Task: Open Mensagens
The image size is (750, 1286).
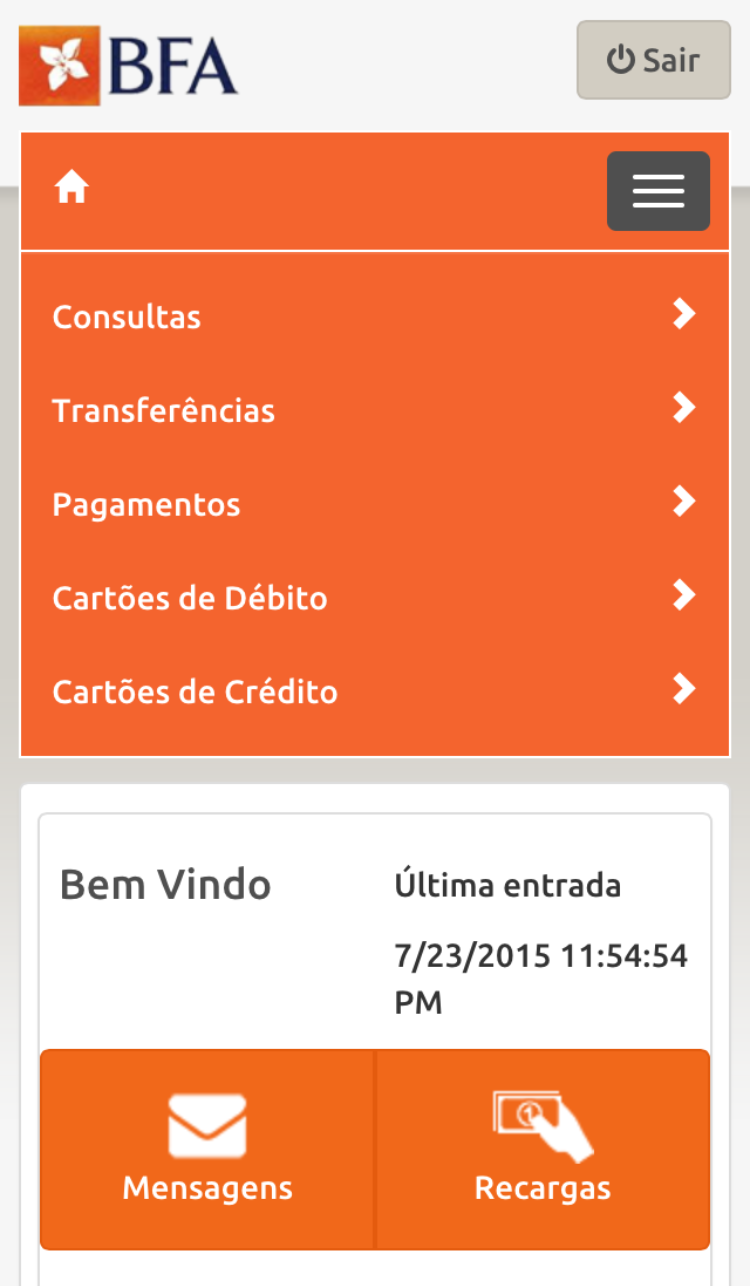Action: pyautogui.click(x=207, y=1149)
